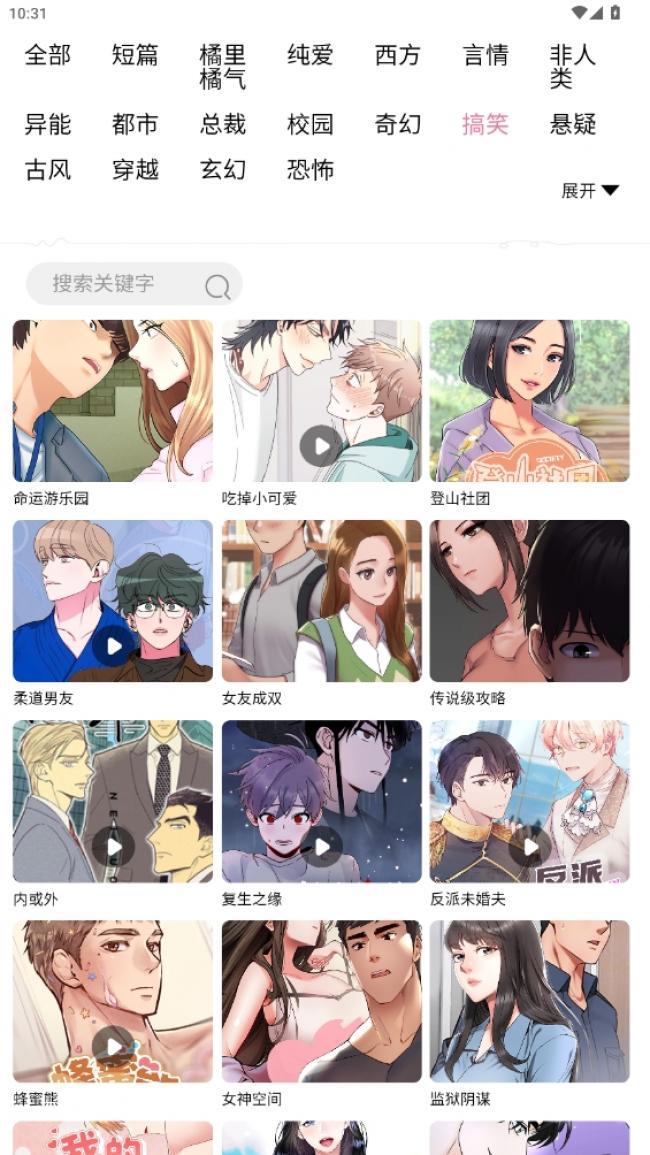Image resolution: width=650 pixels, height=1155 pixels.
Task: Tap the 搜索关键字 search field
Action: (115, 284)
